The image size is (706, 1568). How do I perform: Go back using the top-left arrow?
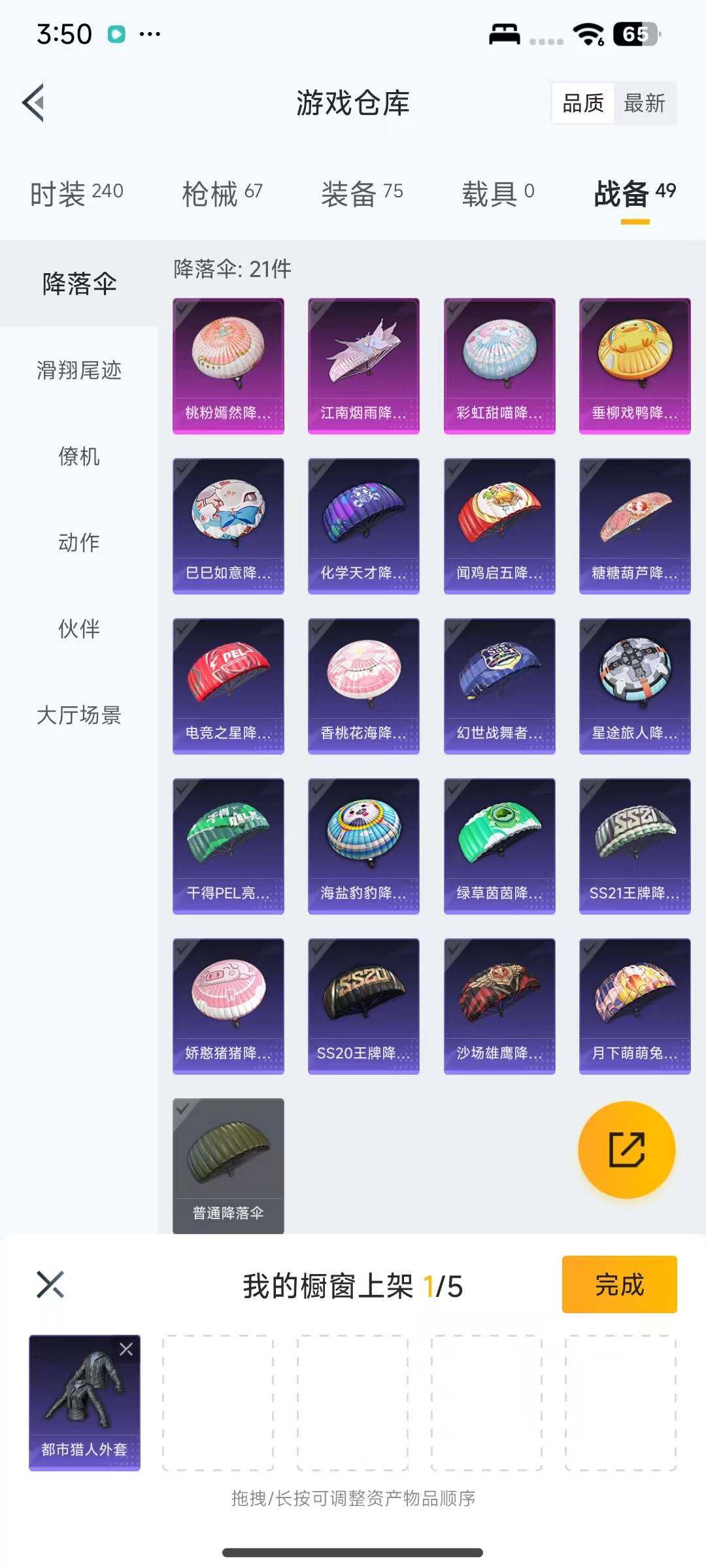click(34, 103)
